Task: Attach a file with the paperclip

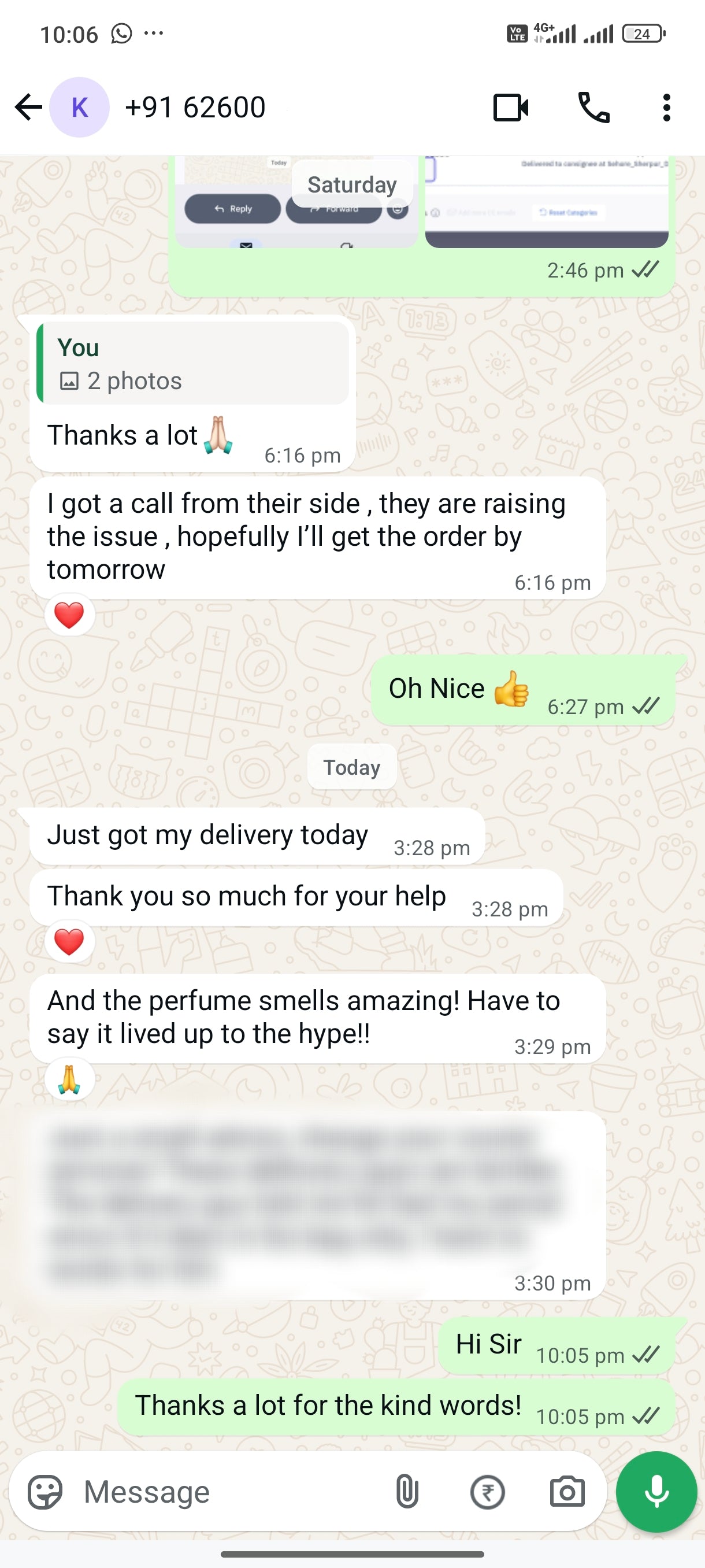Action: click(407, 1492)
